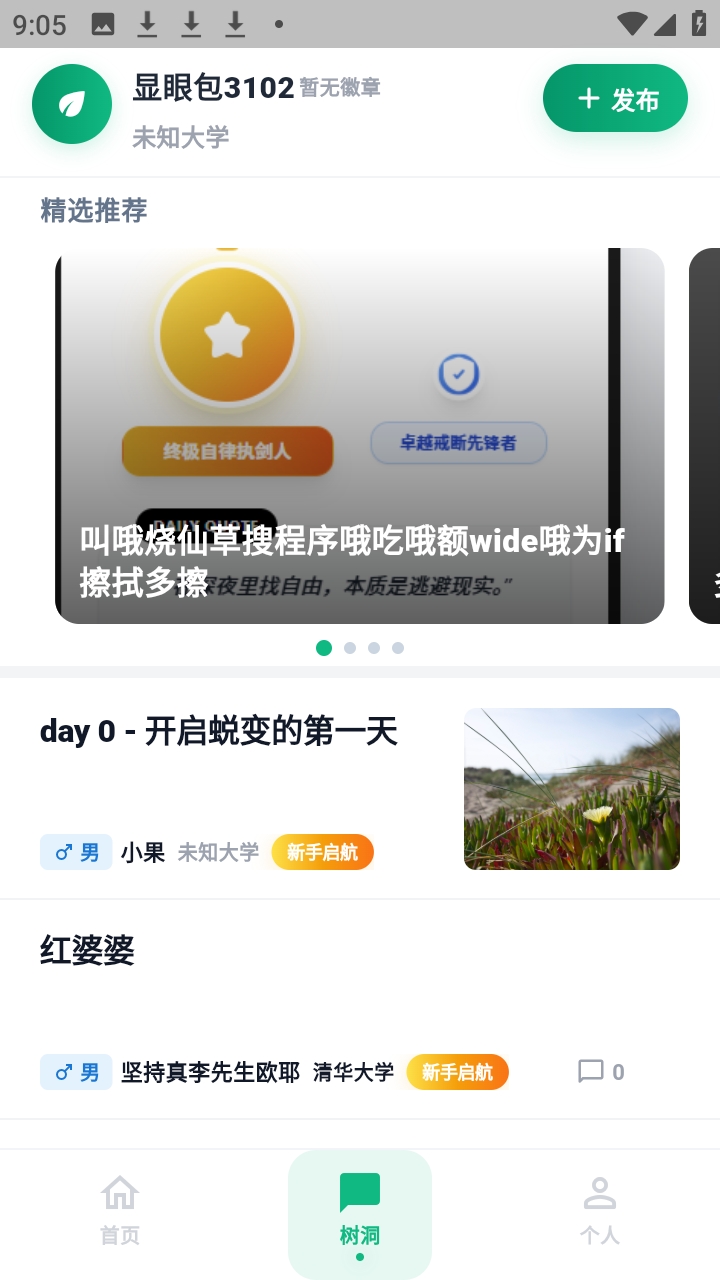The height and width of the screenshot is (1280, 720).
Task: Open comments on the 红婆婆 post
Action: (601, 1072)
